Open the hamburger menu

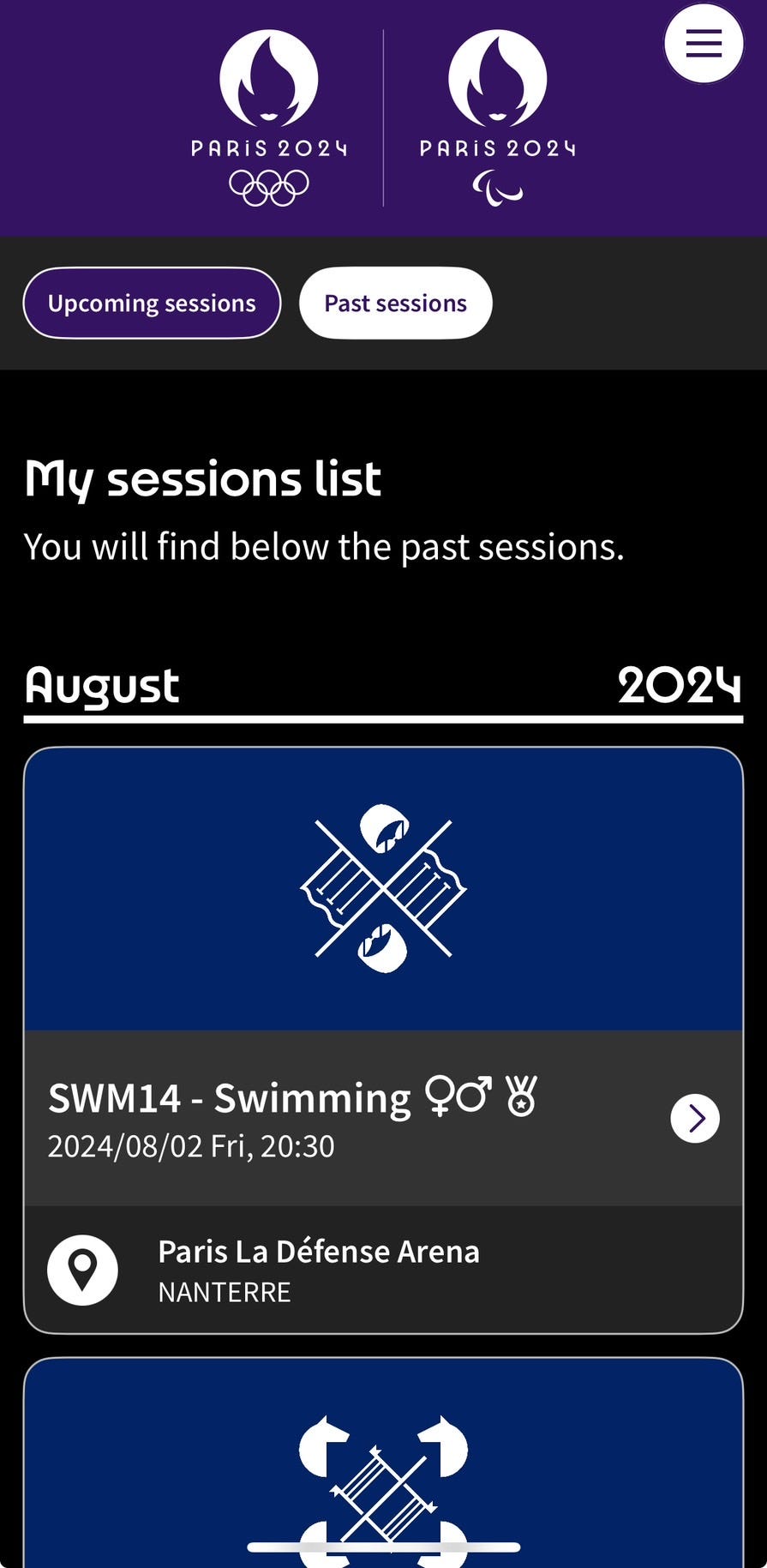coord(704,43)
